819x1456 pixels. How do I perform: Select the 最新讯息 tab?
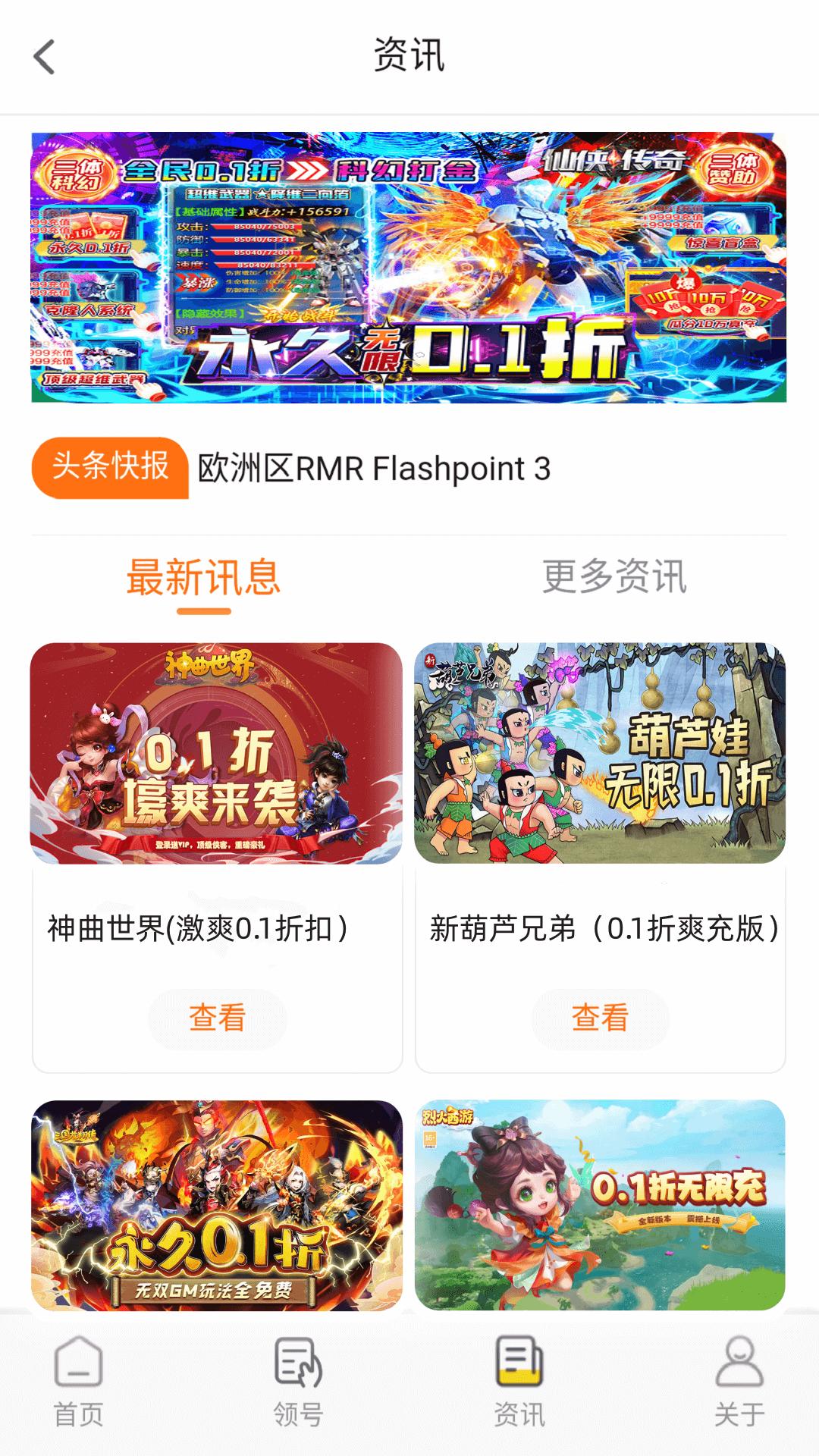pyautogui.click(x=205, y=576)
